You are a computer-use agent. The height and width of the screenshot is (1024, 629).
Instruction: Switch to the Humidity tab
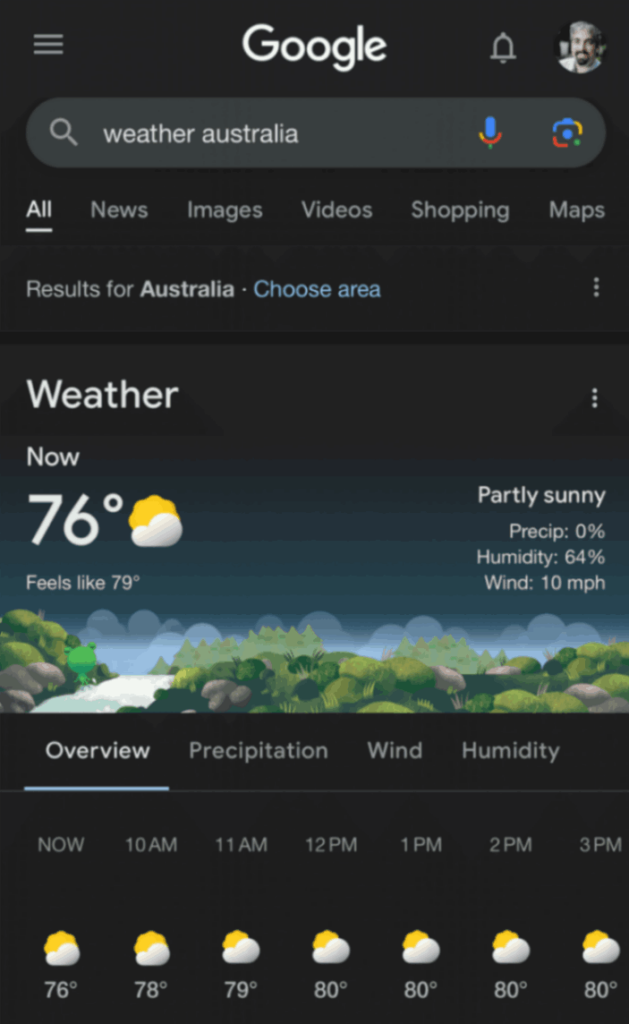click(510, 751)
